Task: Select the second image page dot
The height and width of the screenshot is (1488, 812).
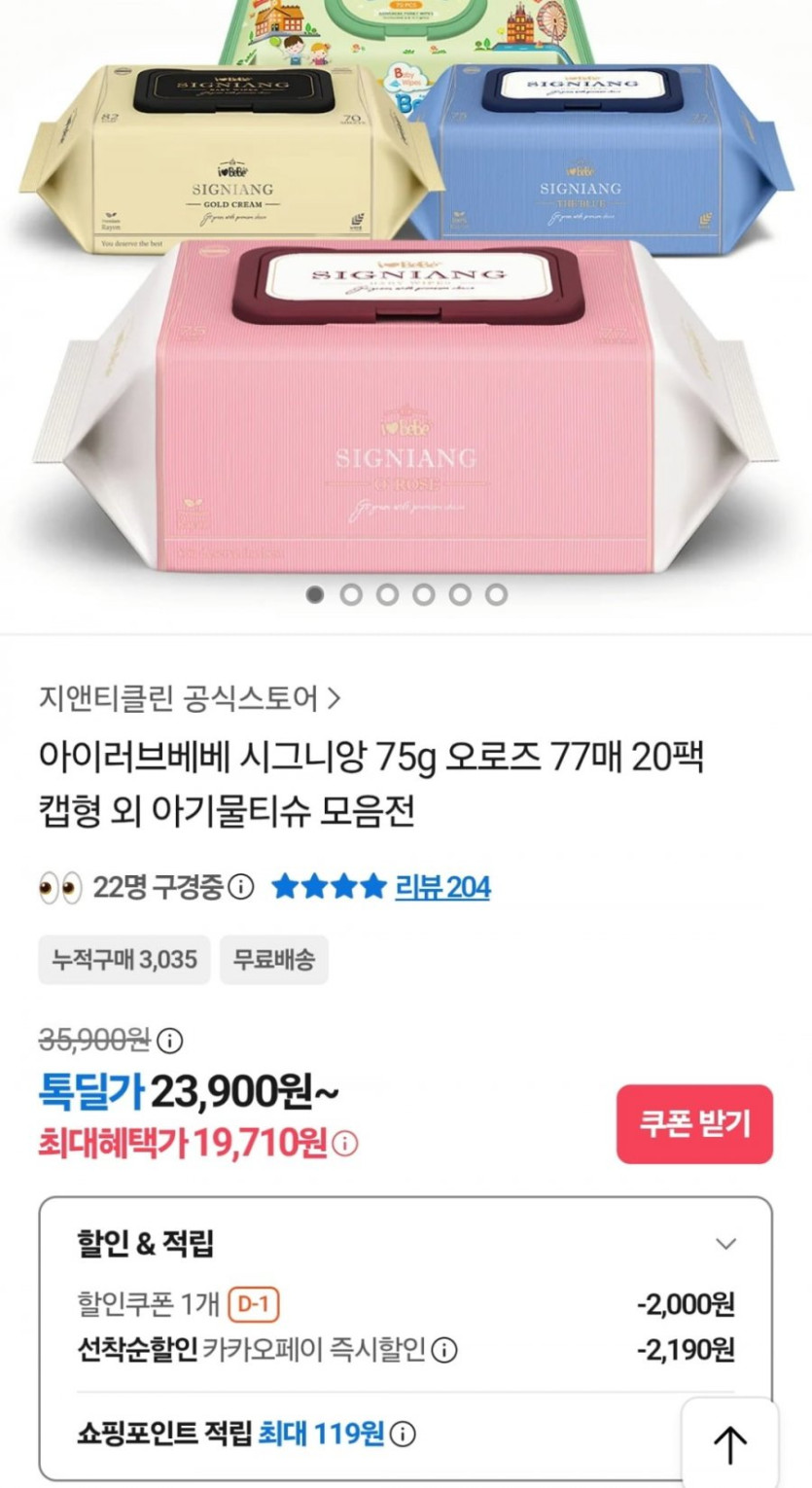Action: (351, 594)
